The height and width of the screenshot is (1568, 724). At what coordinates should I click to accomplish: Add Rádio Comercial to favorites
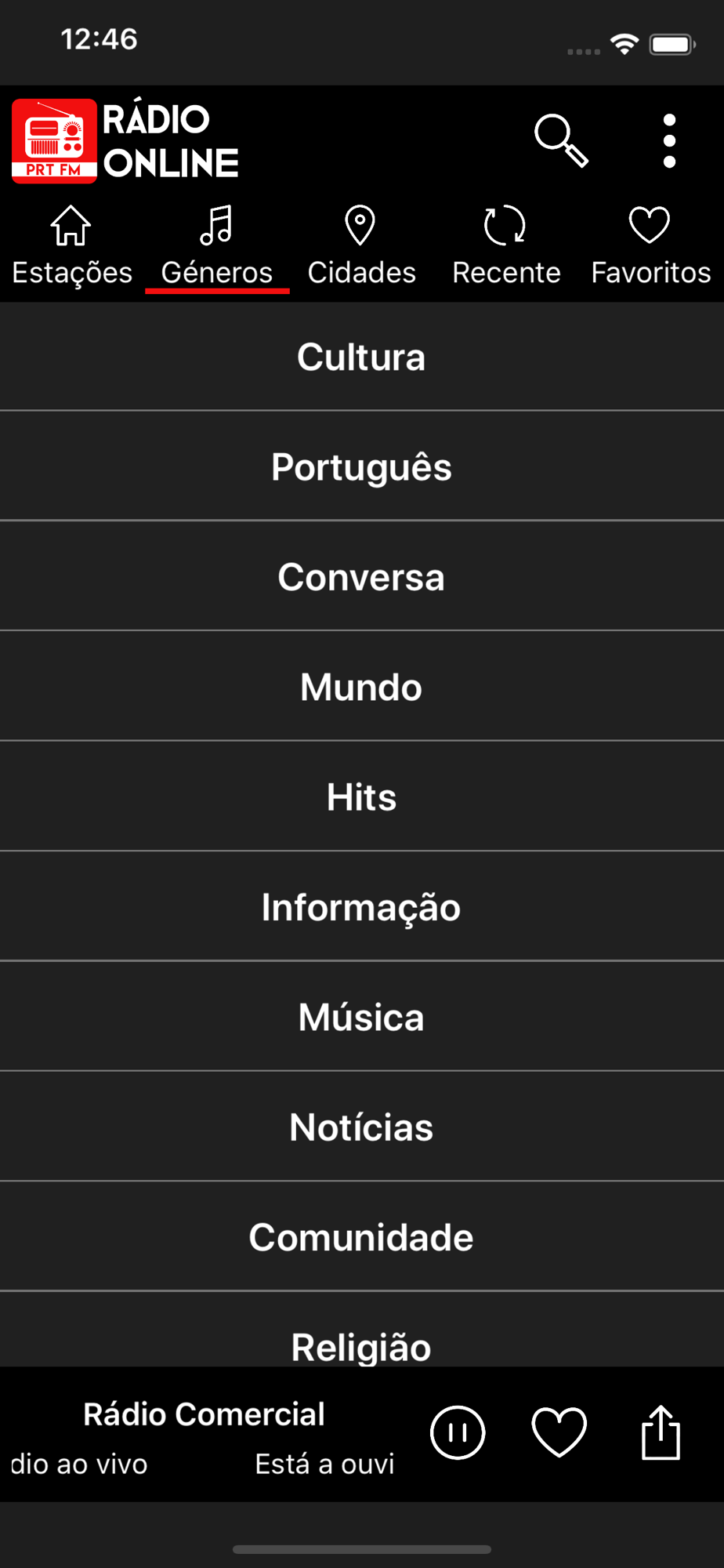[559, 1432]
